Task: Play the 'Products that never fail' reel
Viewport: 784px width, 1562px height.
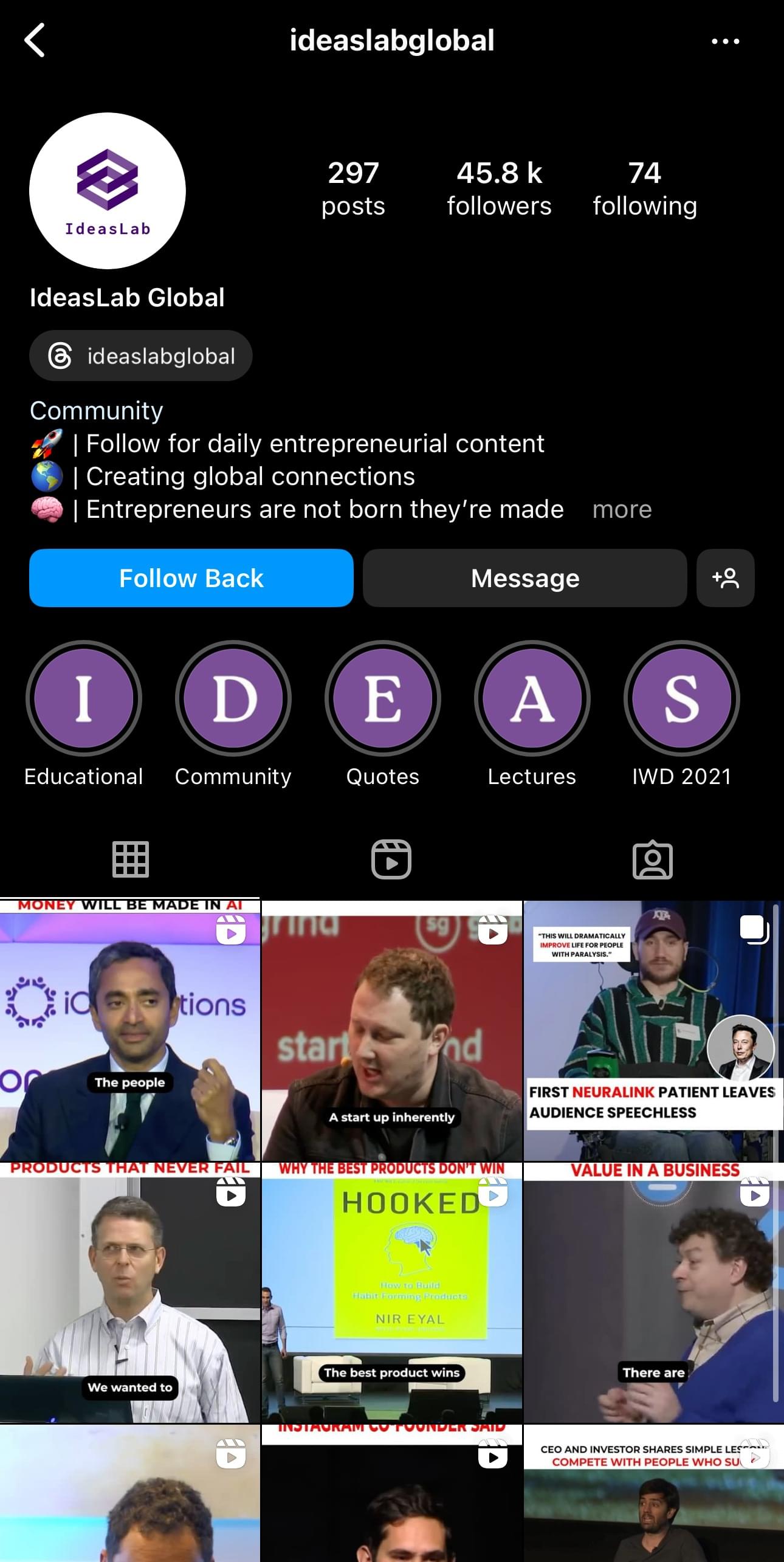Action: [130, 1292]
